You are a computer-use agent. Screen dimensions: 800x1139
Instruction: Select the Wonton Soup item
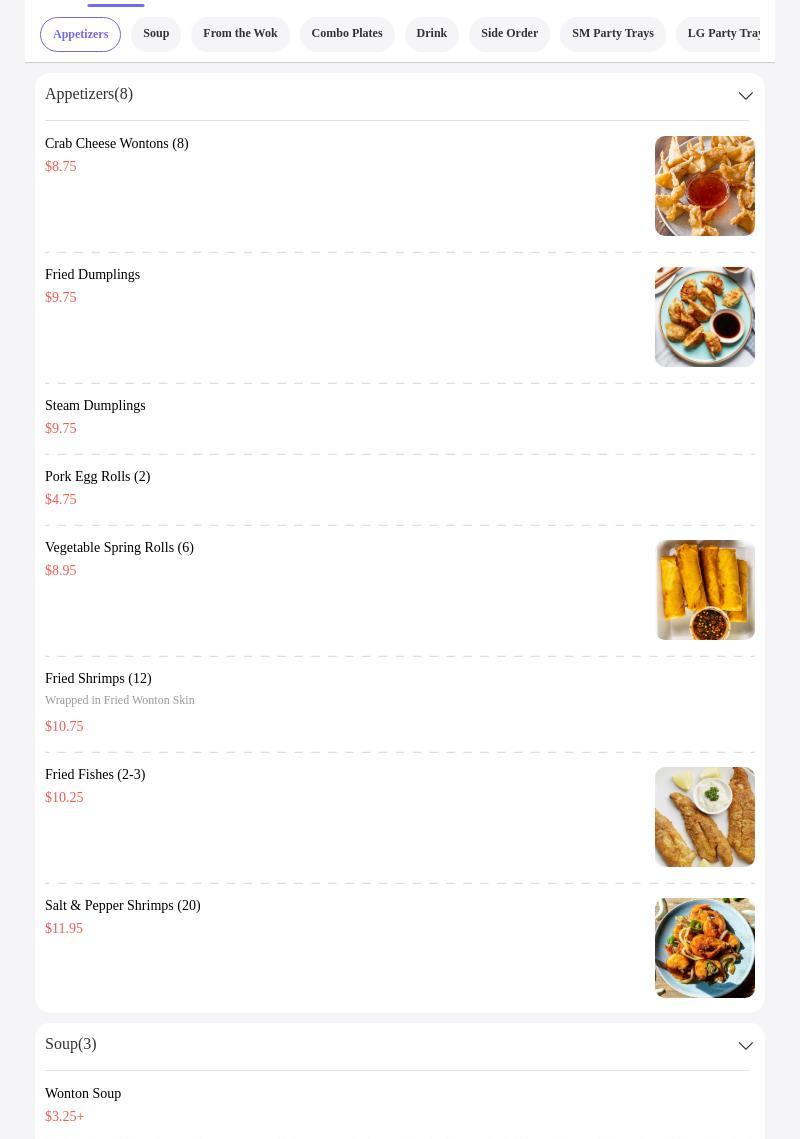pos(83,1094)
